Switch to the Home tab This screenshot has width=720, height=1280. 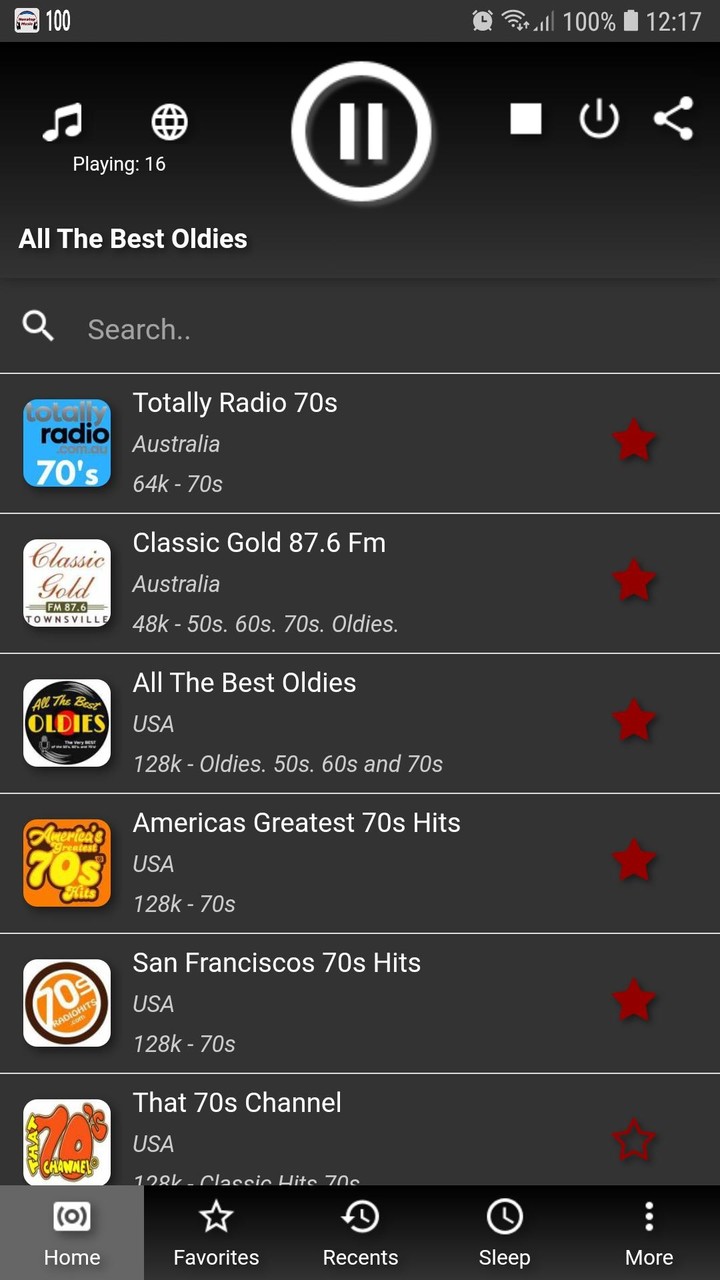[x=71, y=1232]
